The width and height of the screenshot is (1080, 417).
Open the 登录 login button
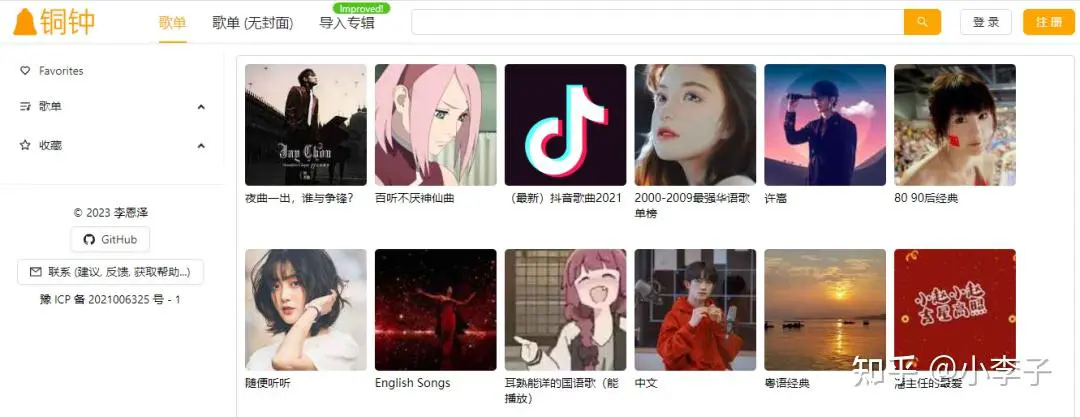pos(985,22)
